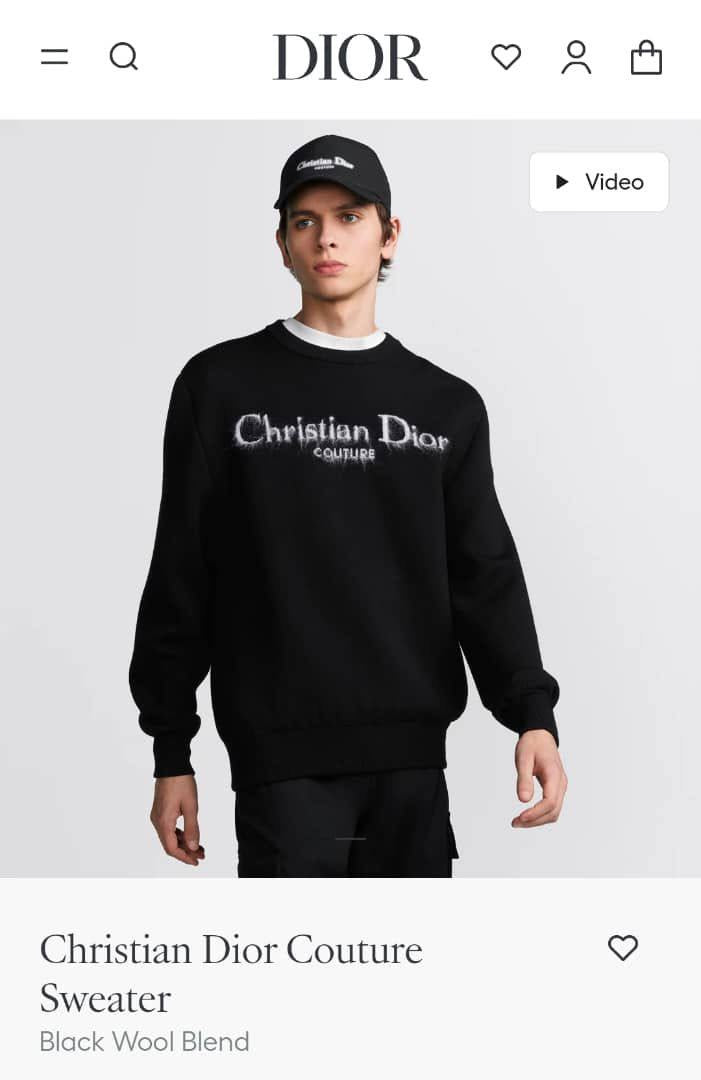
Task: Play the product Video
Action: click(598, 182)
